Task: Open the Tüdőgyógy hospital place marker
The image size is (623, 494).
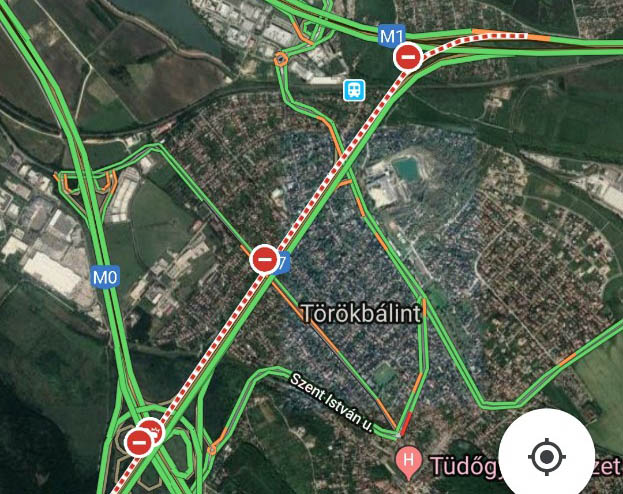Action: (407, 461)
